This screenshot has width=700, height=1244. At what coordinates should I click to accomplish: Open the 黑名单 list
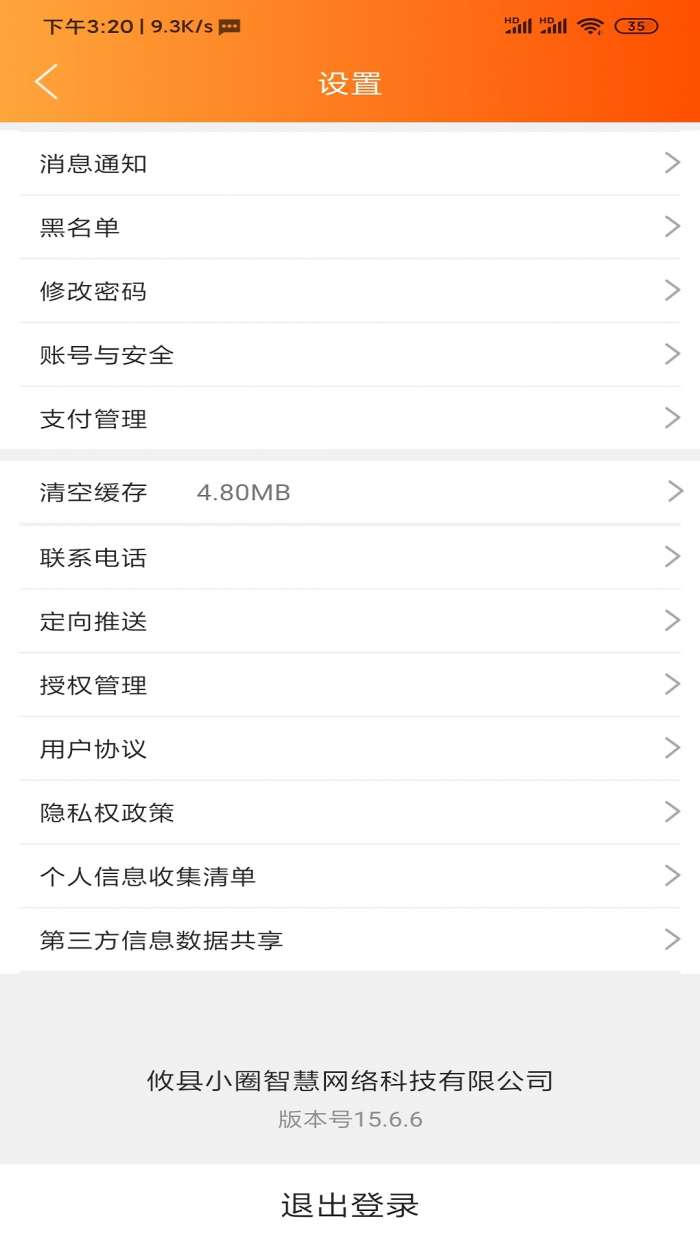[x=350, y=228]
